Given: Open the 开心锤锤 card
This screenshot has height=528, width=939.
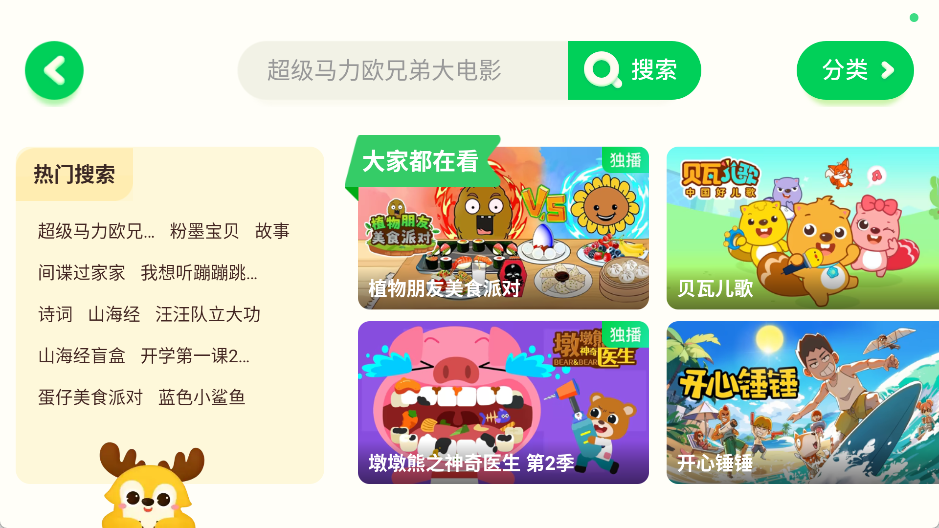Looking at the screenshot, I should pos(802,403).
